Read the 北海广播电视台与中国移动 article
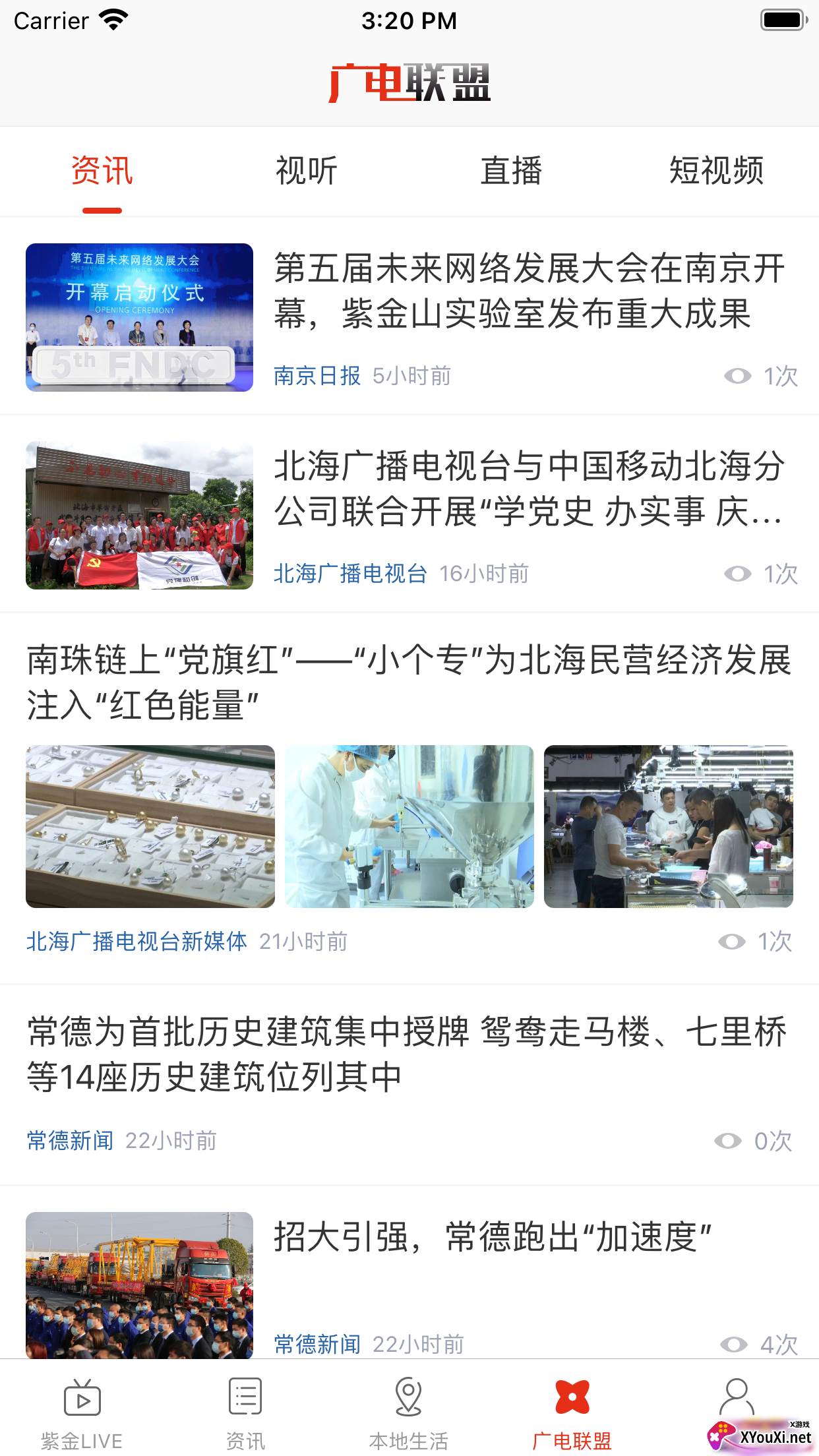819x1456 pixels. tap(529, 489)
